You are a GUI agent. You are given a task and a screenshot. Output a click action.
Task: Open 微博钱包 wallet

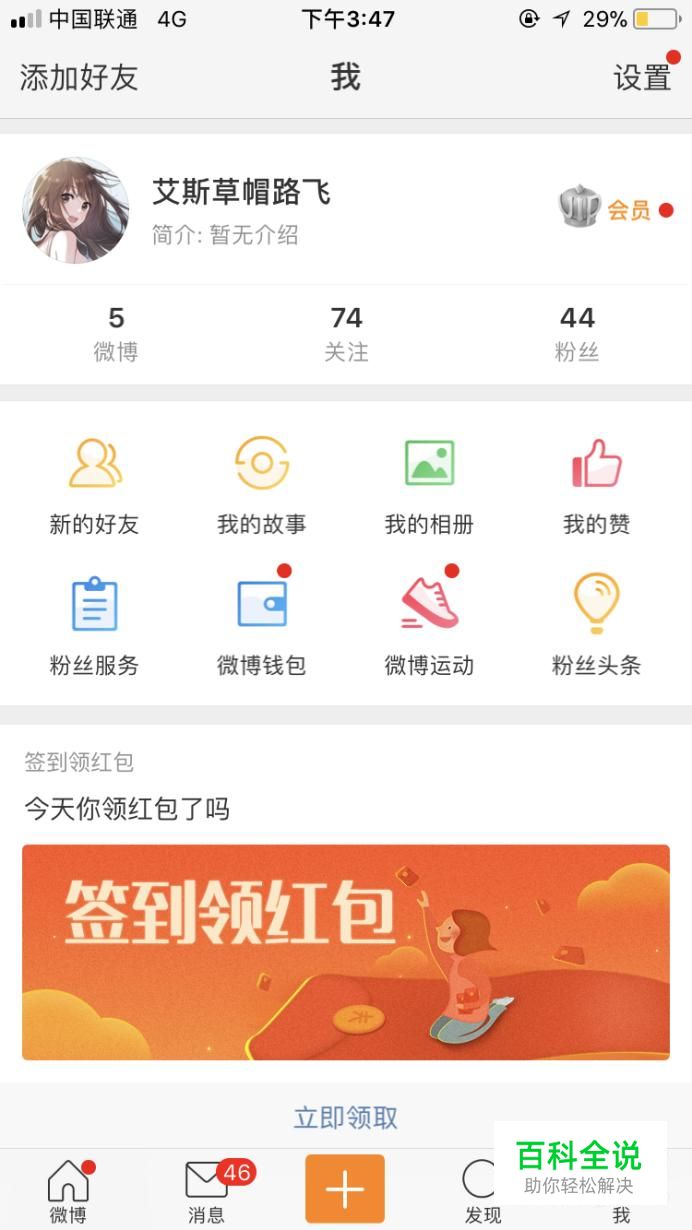point(262,627)
